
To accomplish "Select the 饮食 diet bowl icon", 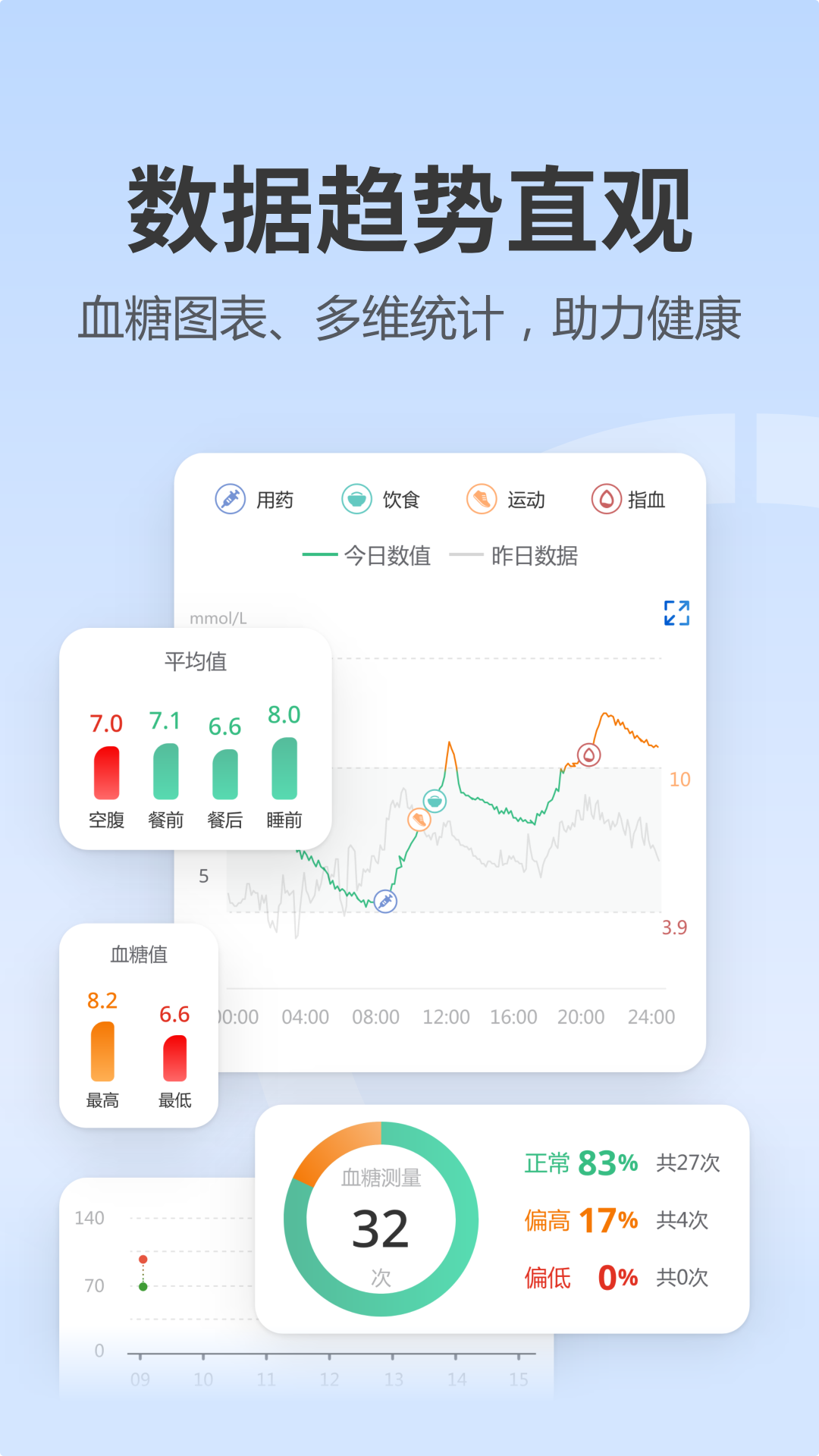I will pos(357,500).
